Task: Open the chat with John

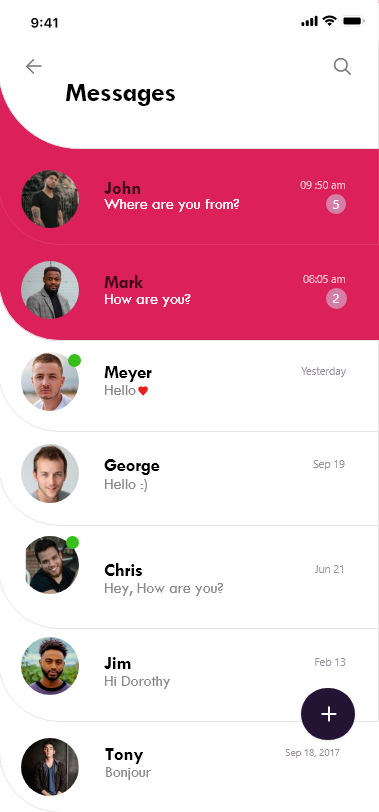Action: [190, 197]
